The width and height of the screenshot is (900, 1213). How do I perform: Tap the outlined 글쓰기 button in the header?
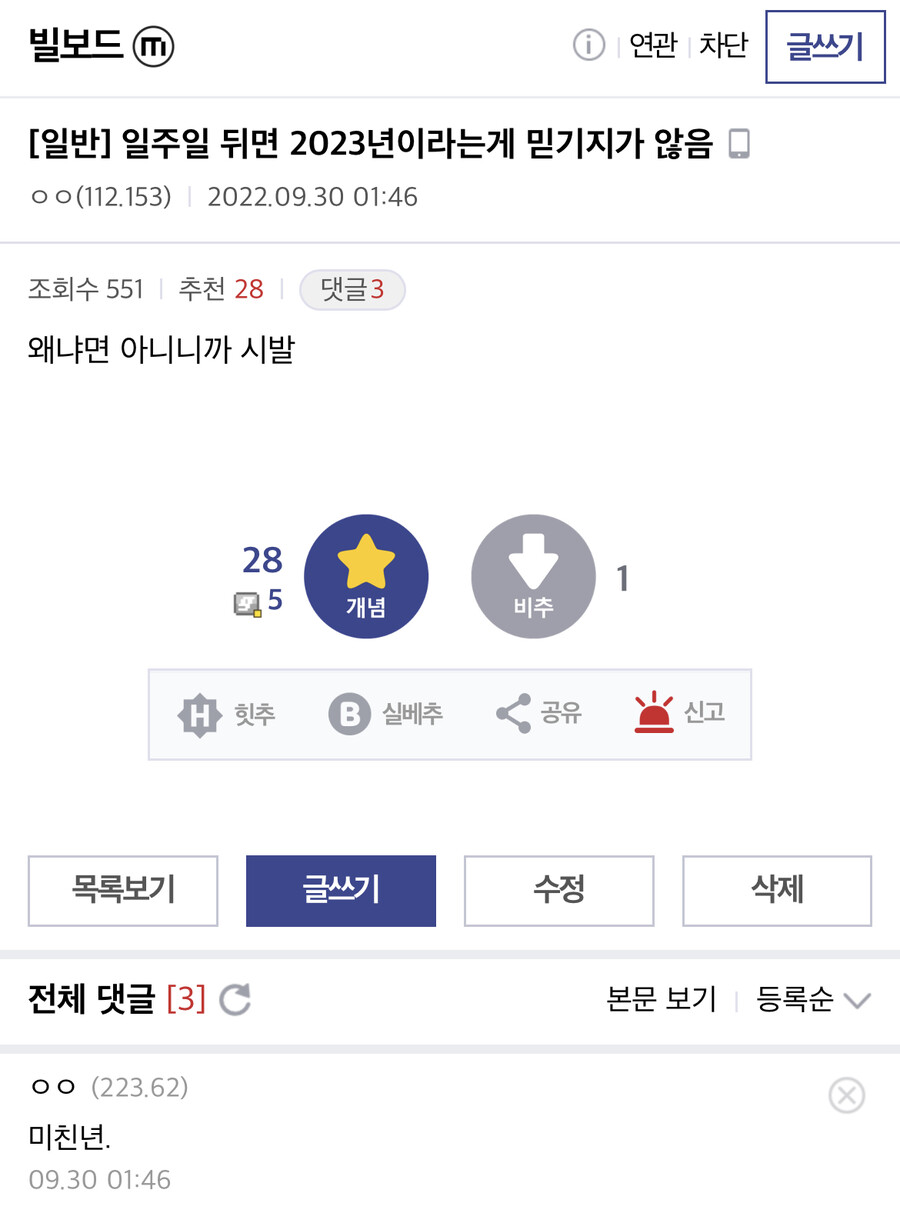click(x=825, y=47)
